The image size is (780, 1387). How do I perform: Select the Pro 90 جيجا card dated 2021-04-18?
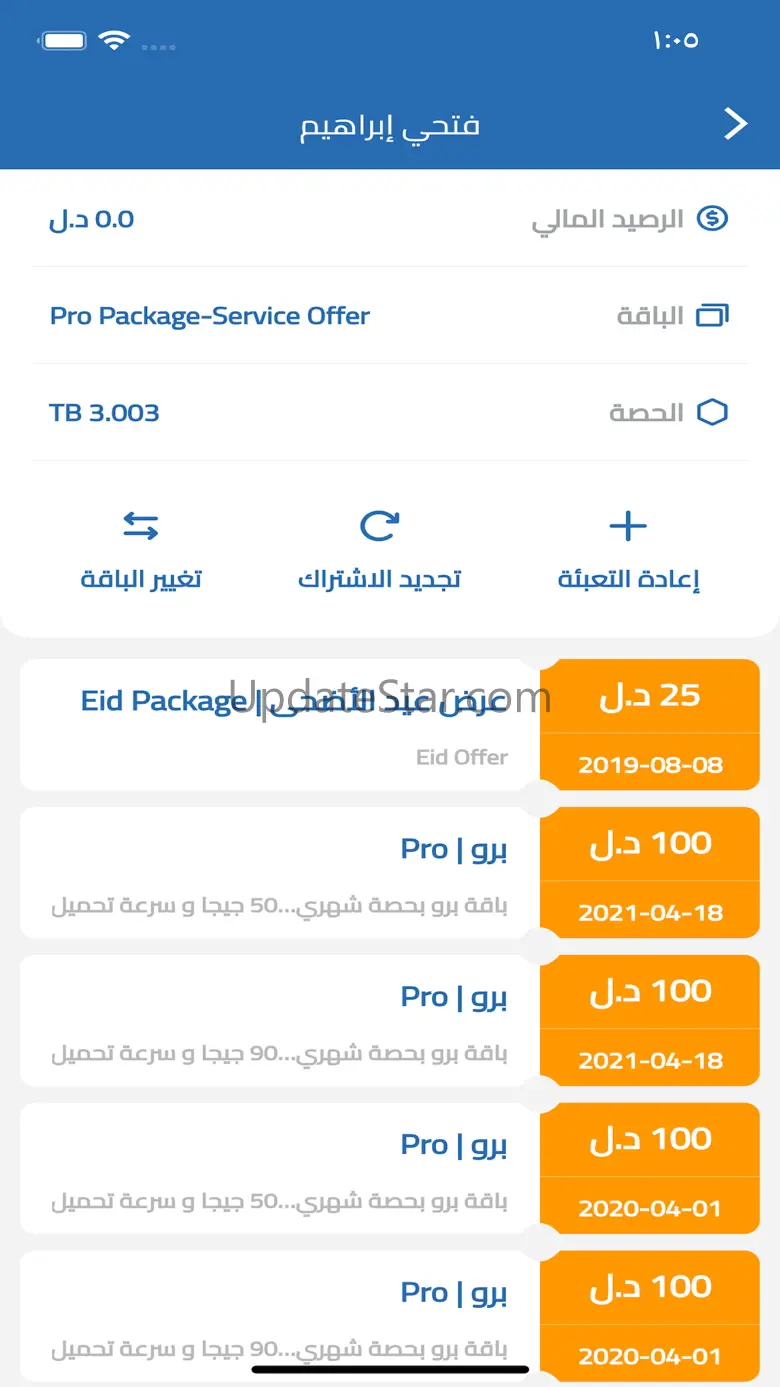tap(390, 1021)
